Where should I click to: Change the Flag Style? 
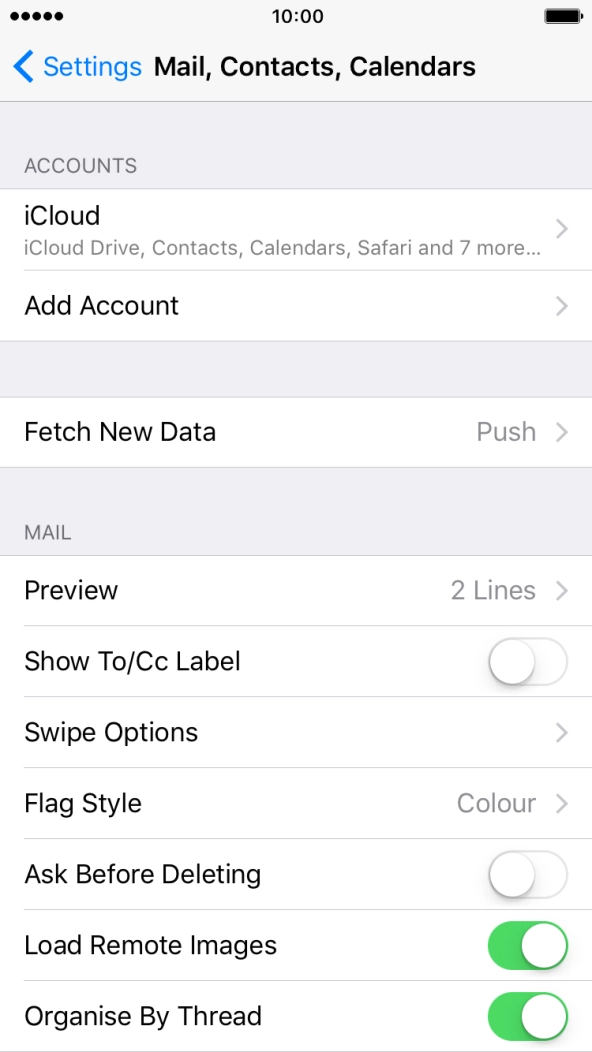(x=296, y=803)
